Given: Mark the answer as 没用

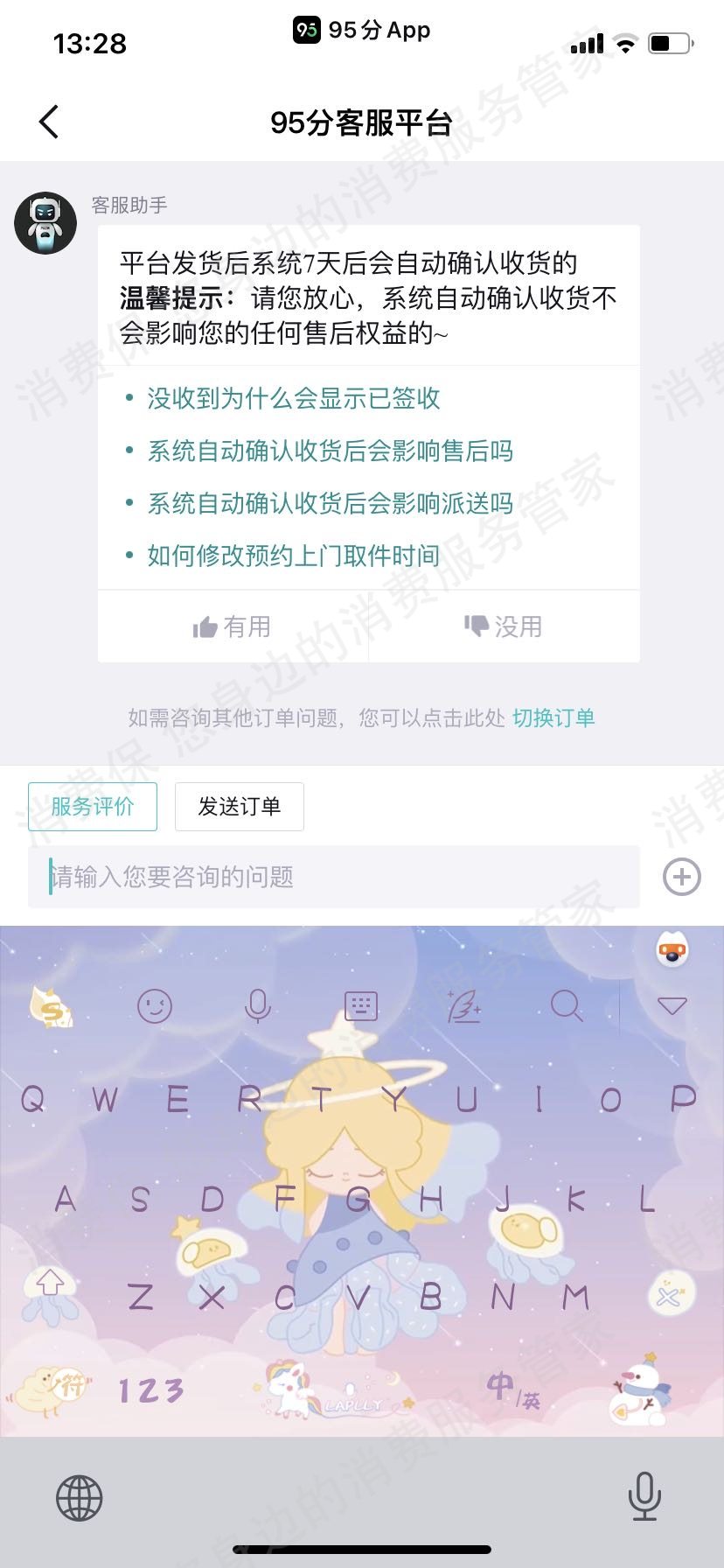Looking at the screenshot, I should pyautogui.click(x=504, y=626).
